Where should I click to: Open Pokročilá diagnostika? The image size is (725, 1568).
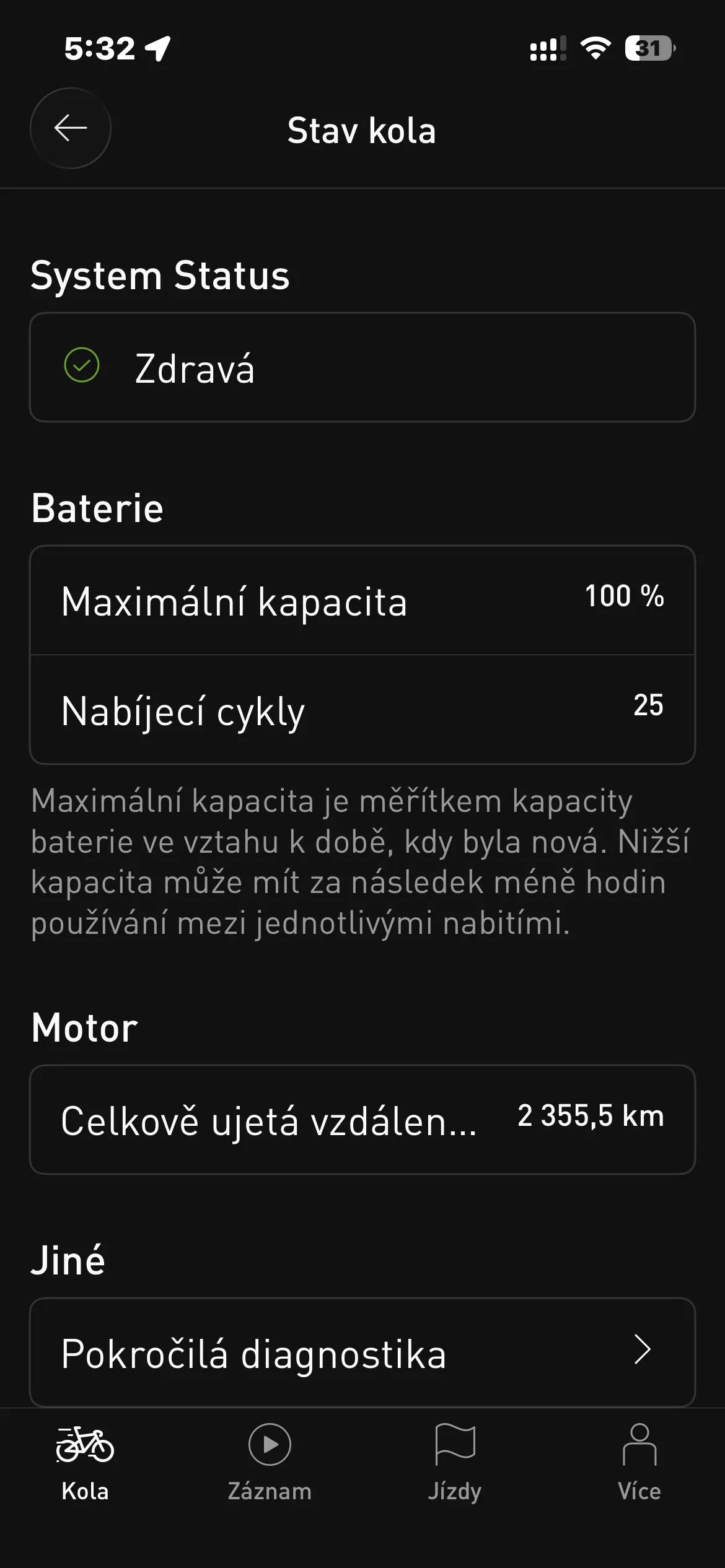click(362, 1352)
